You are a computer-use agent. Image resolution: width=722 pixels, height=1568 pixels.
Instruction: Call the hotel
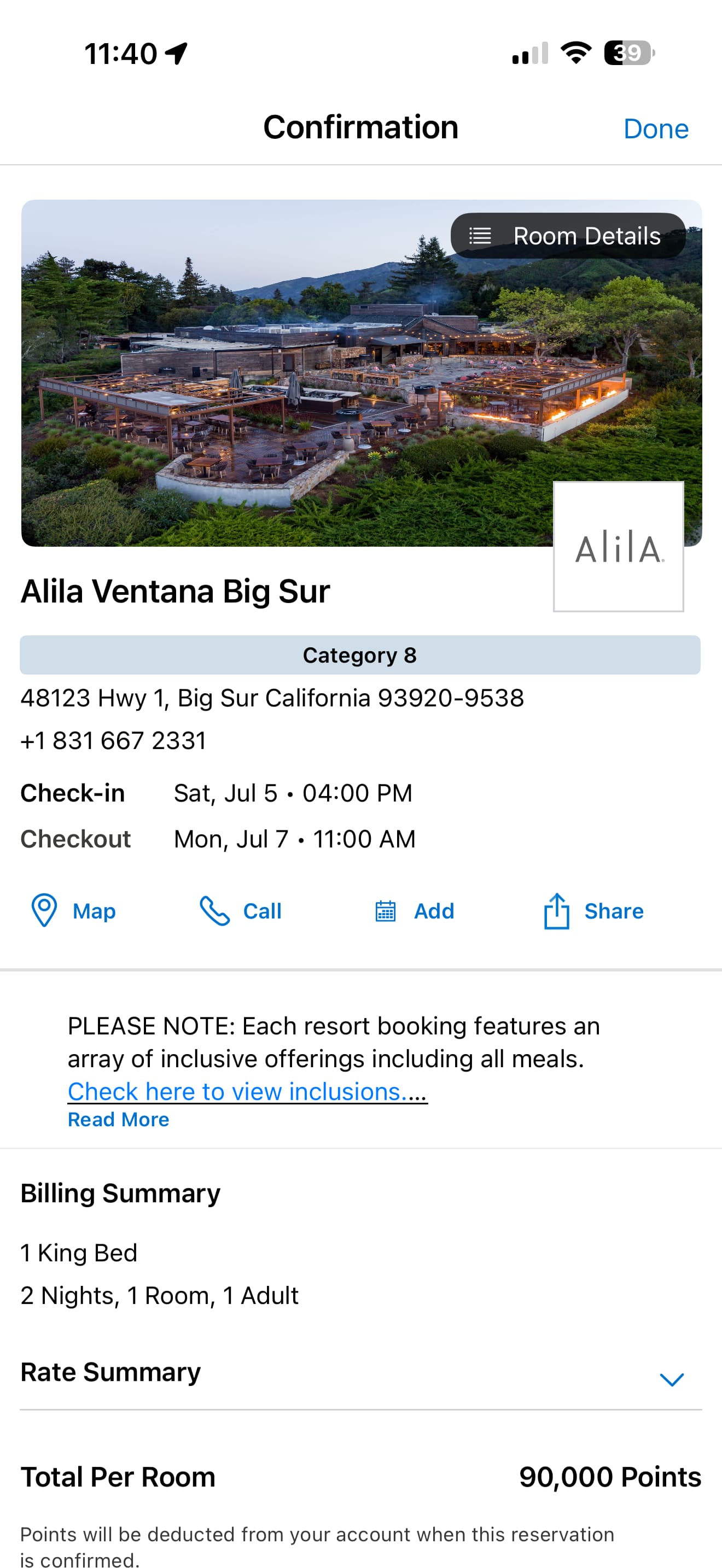pos(241,911)
